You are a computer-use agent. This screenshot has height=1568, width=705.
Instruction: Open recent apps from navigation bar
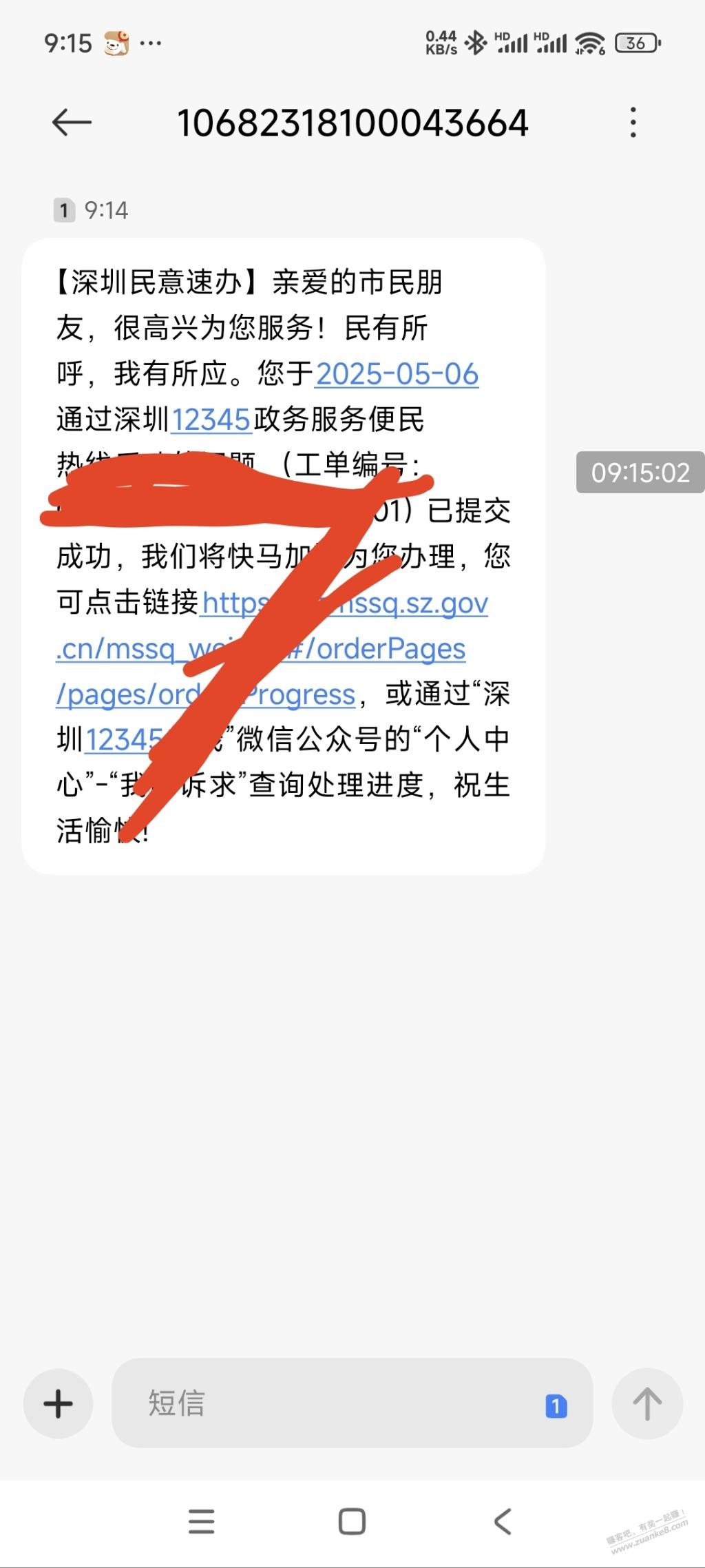202,1522
